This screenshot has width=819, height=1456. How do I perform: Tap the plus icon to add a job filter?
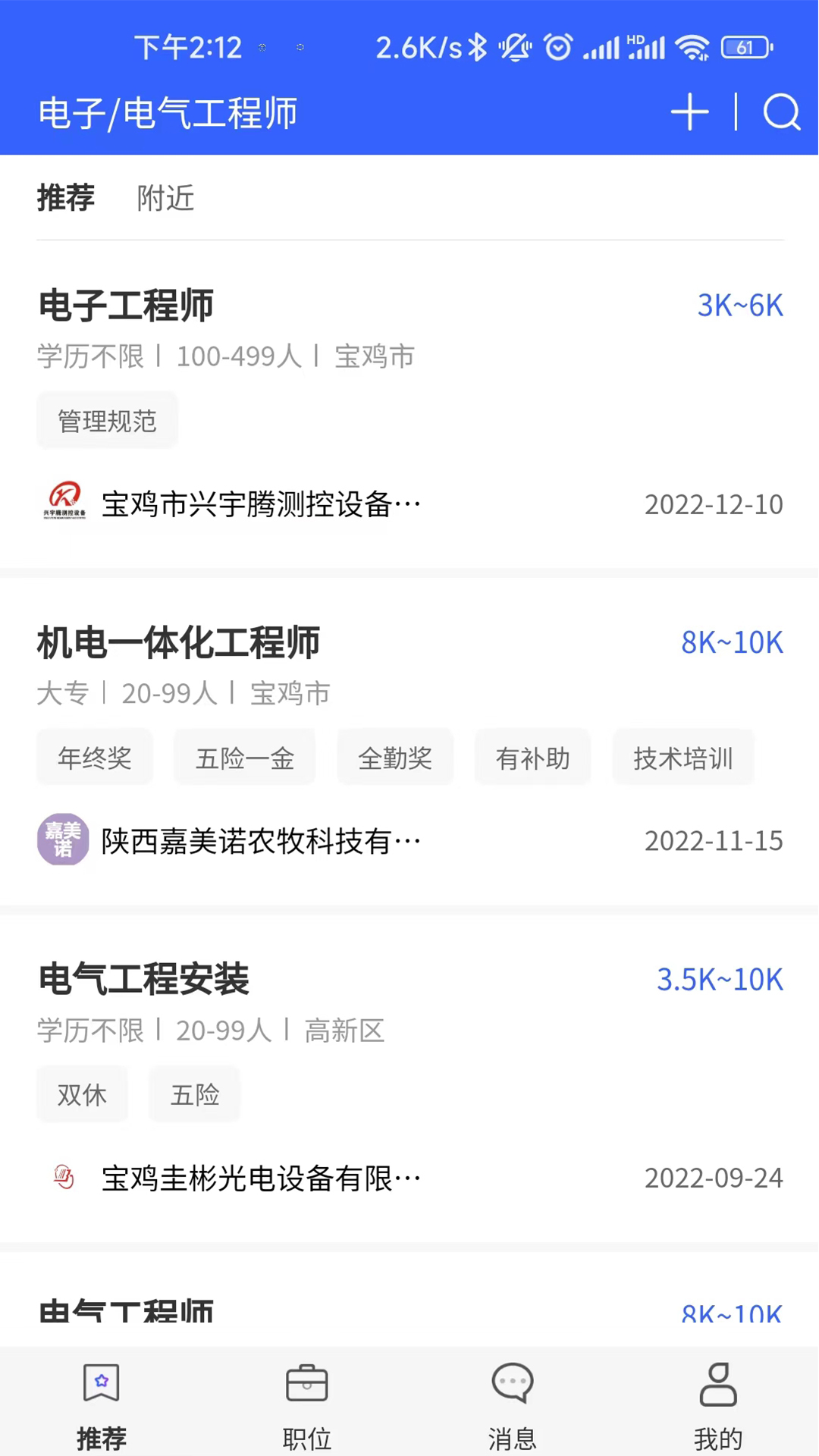click(x=689, y=111)
